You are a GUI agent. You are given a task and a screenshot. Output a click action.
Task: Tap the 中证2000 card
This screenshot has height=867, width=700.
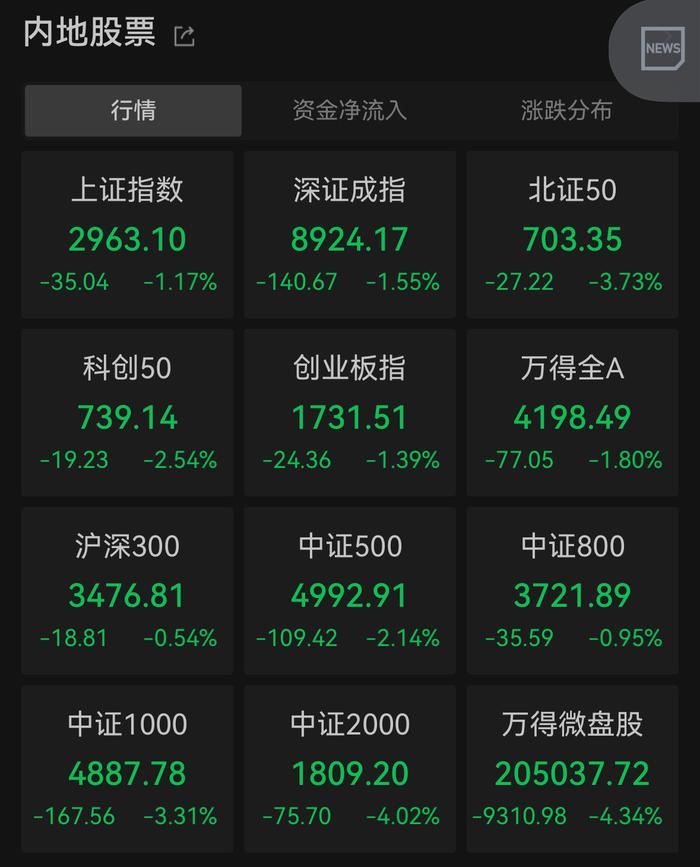coord(349,769)
